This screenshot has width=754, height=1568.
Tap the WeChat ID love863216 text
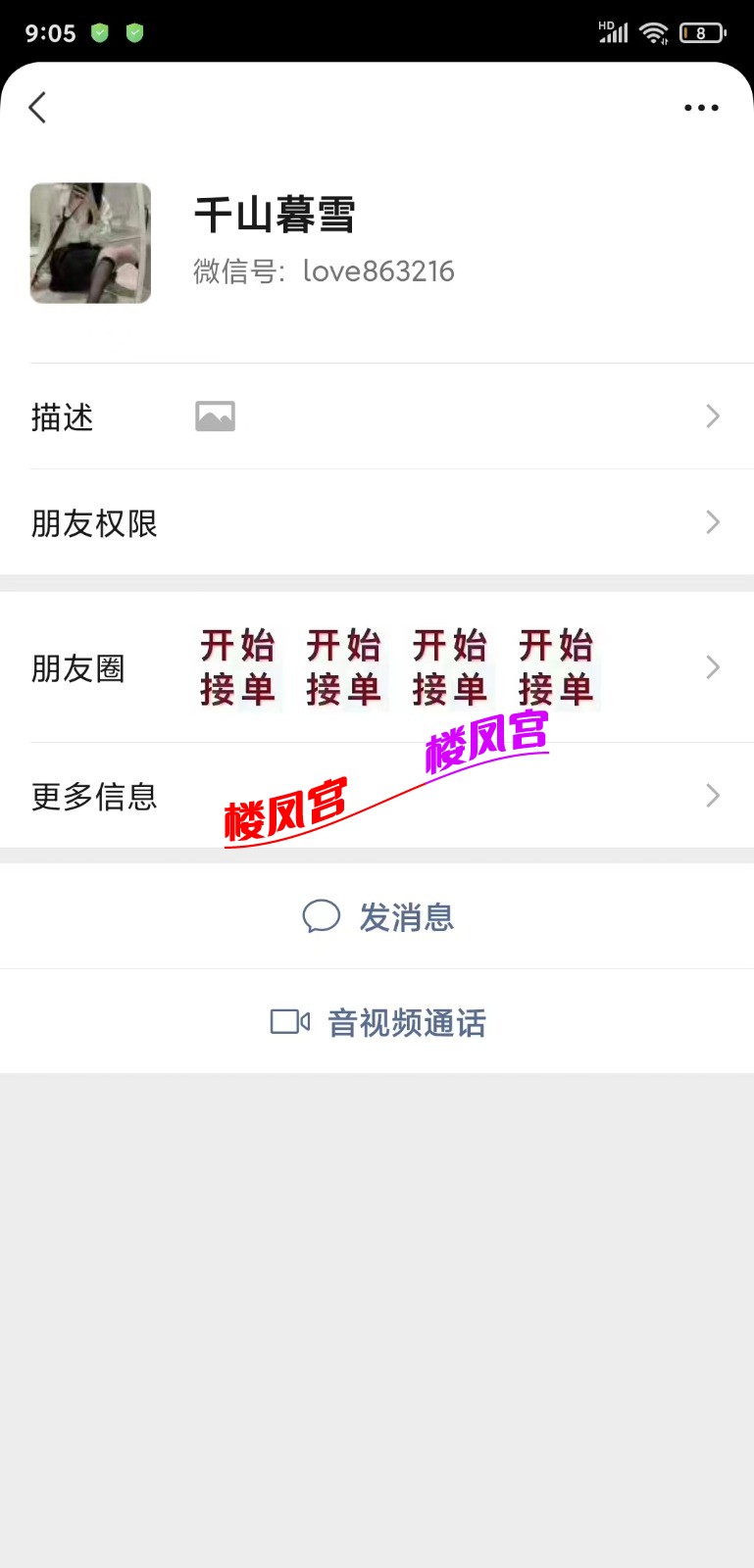coord(378,271)
